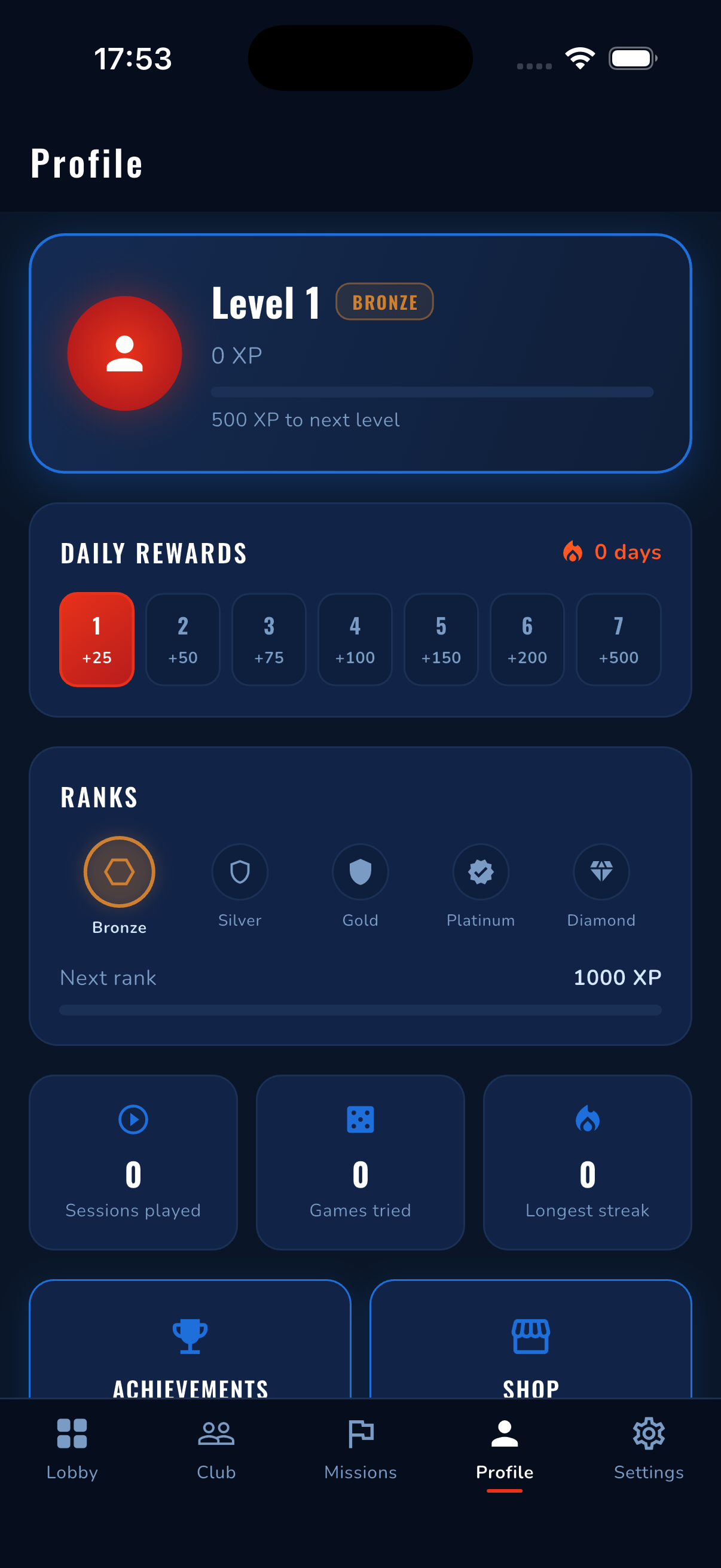Select the Platinum rank badge
This screenshot has width=721, height=1568.
[x=481, y=872]
